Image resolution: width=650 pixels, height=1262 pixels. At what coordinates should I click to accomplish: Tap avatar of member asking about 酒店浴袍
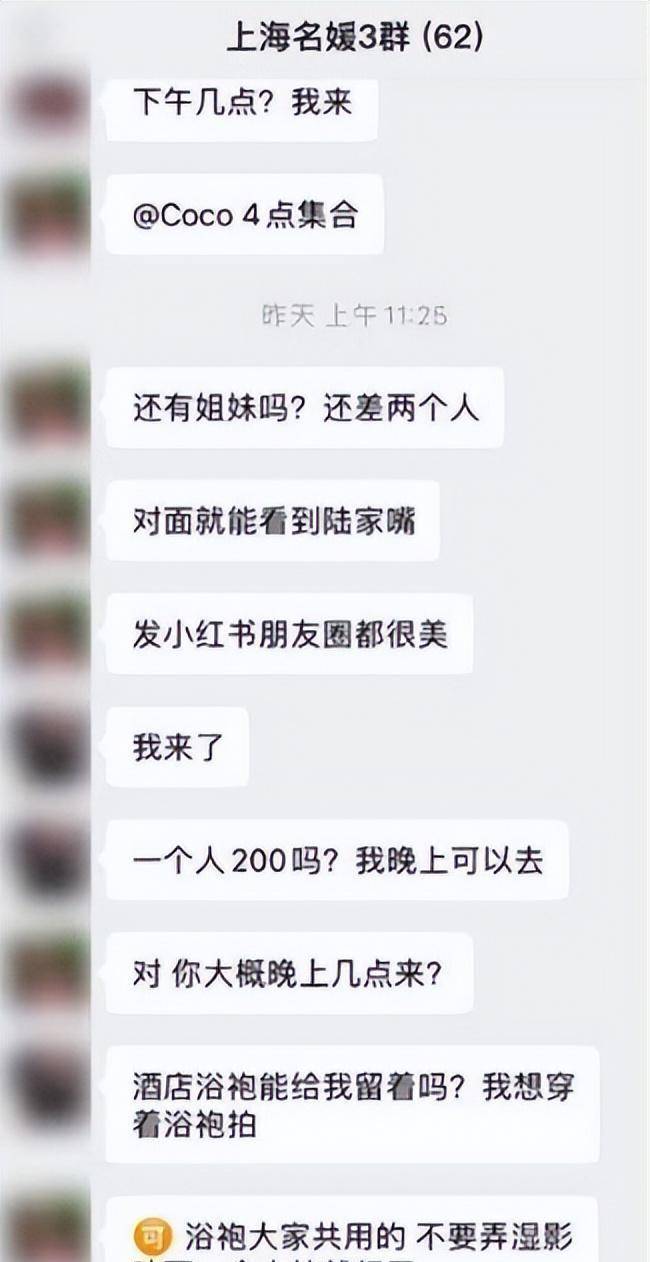tap(48, 1087)
